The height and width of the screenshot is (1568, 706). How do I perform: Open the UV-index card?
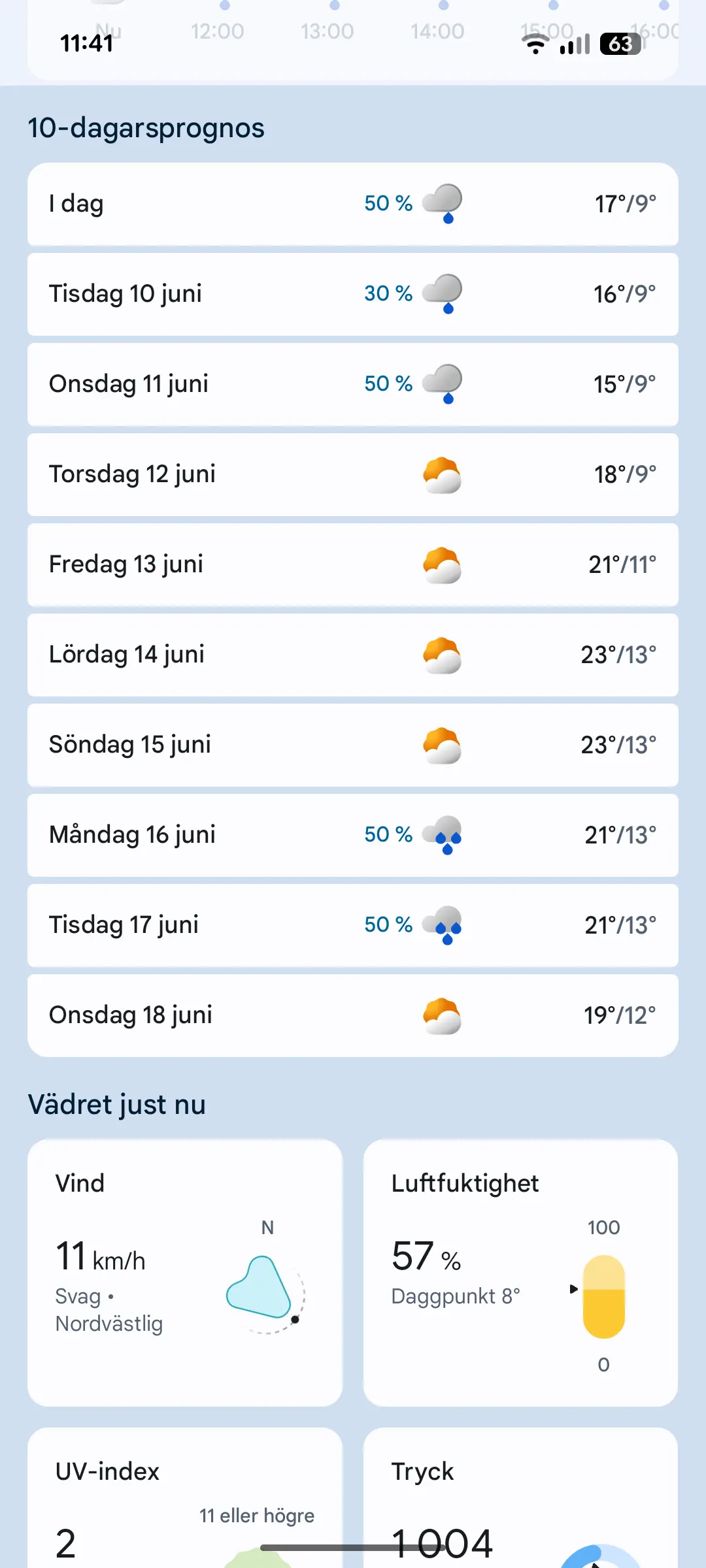(x=185, y=1497)
